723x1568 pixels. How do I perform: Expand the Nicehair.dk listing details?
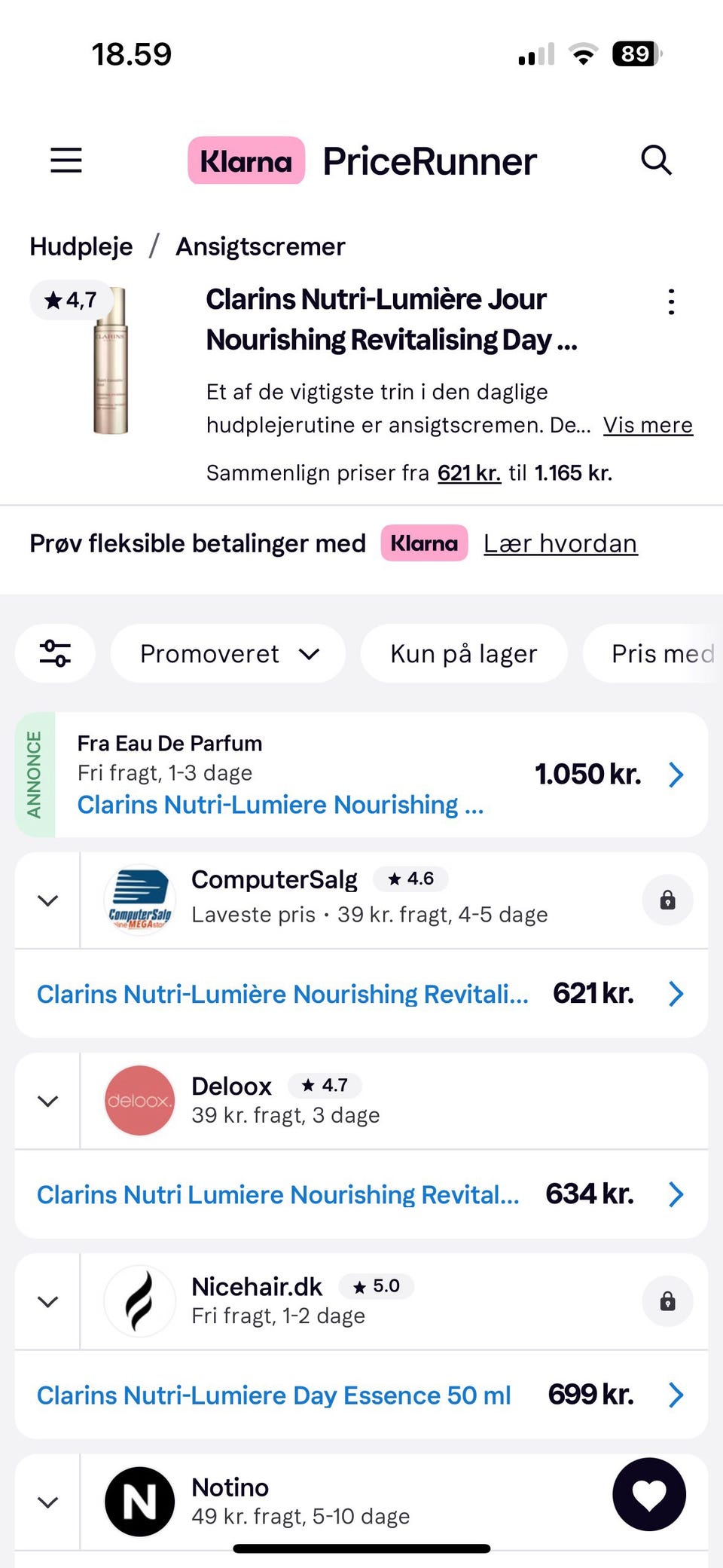click(47, 1301)
